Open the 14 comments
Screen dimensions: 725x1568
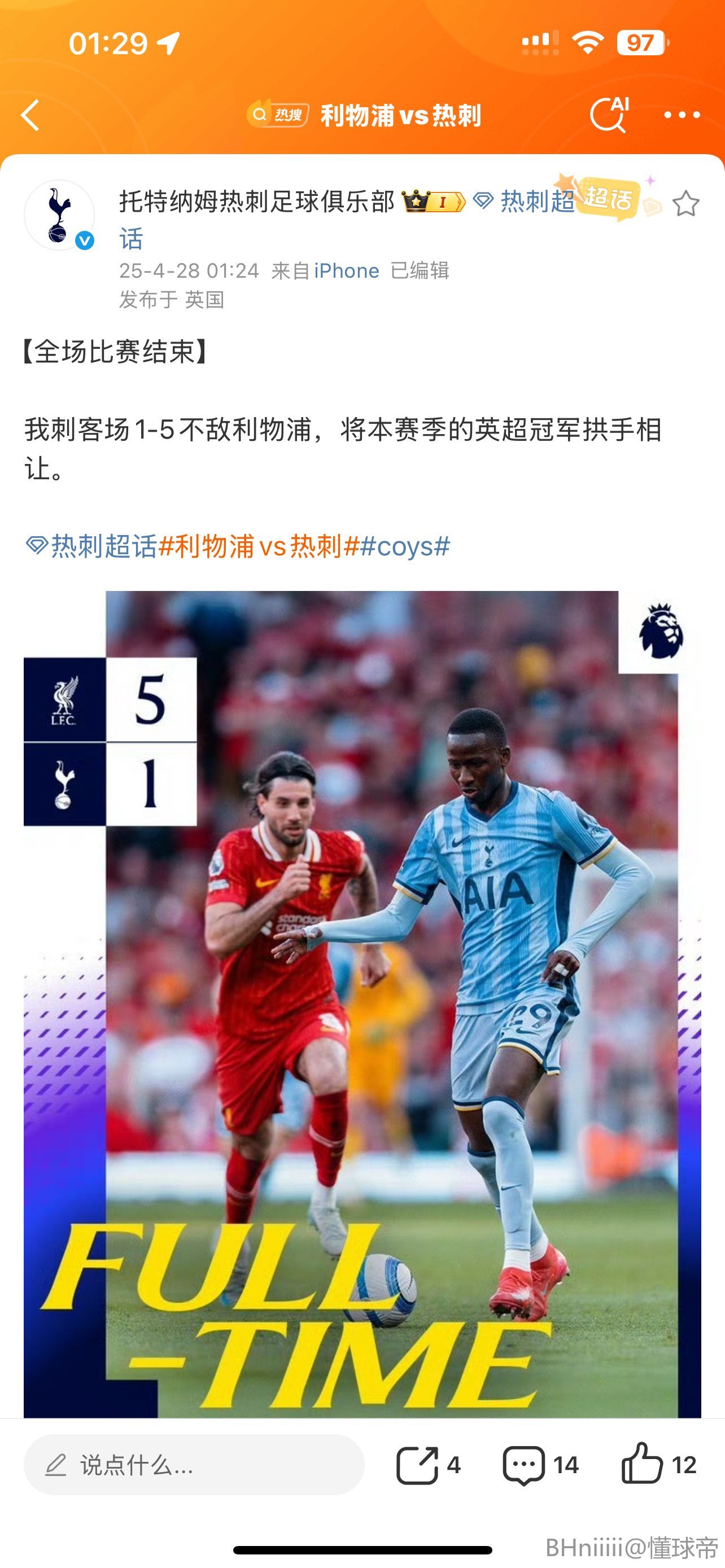(x=540, y=1465)
